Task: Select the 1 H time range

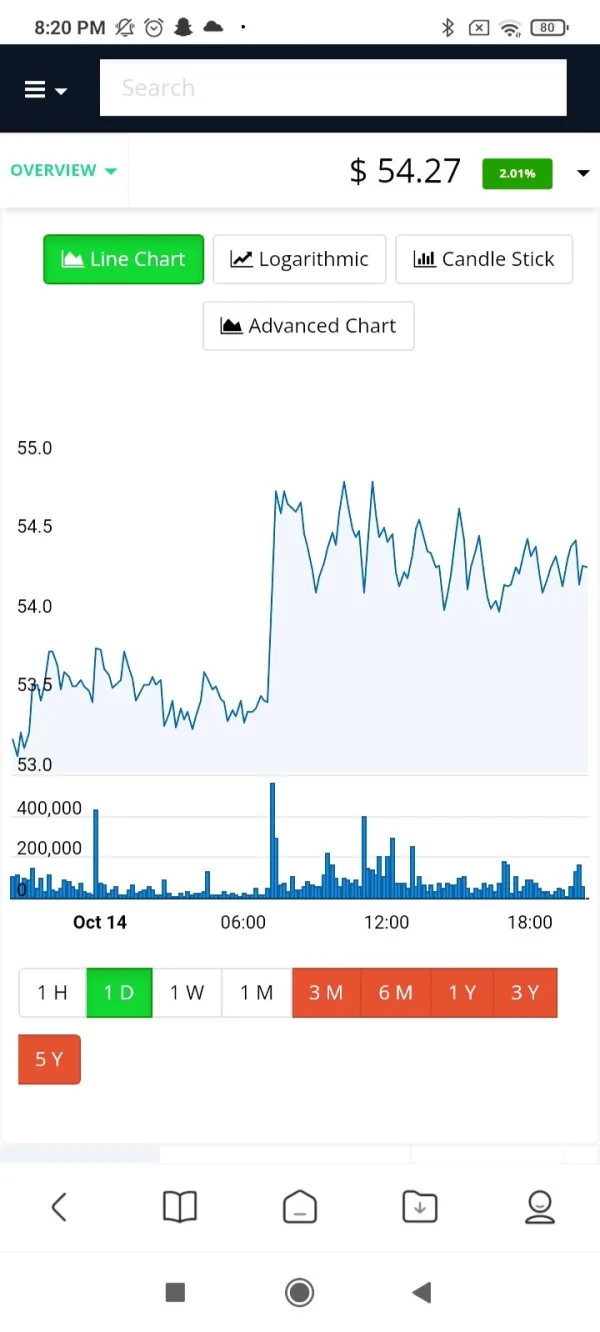Action: (x=53, y=993)
